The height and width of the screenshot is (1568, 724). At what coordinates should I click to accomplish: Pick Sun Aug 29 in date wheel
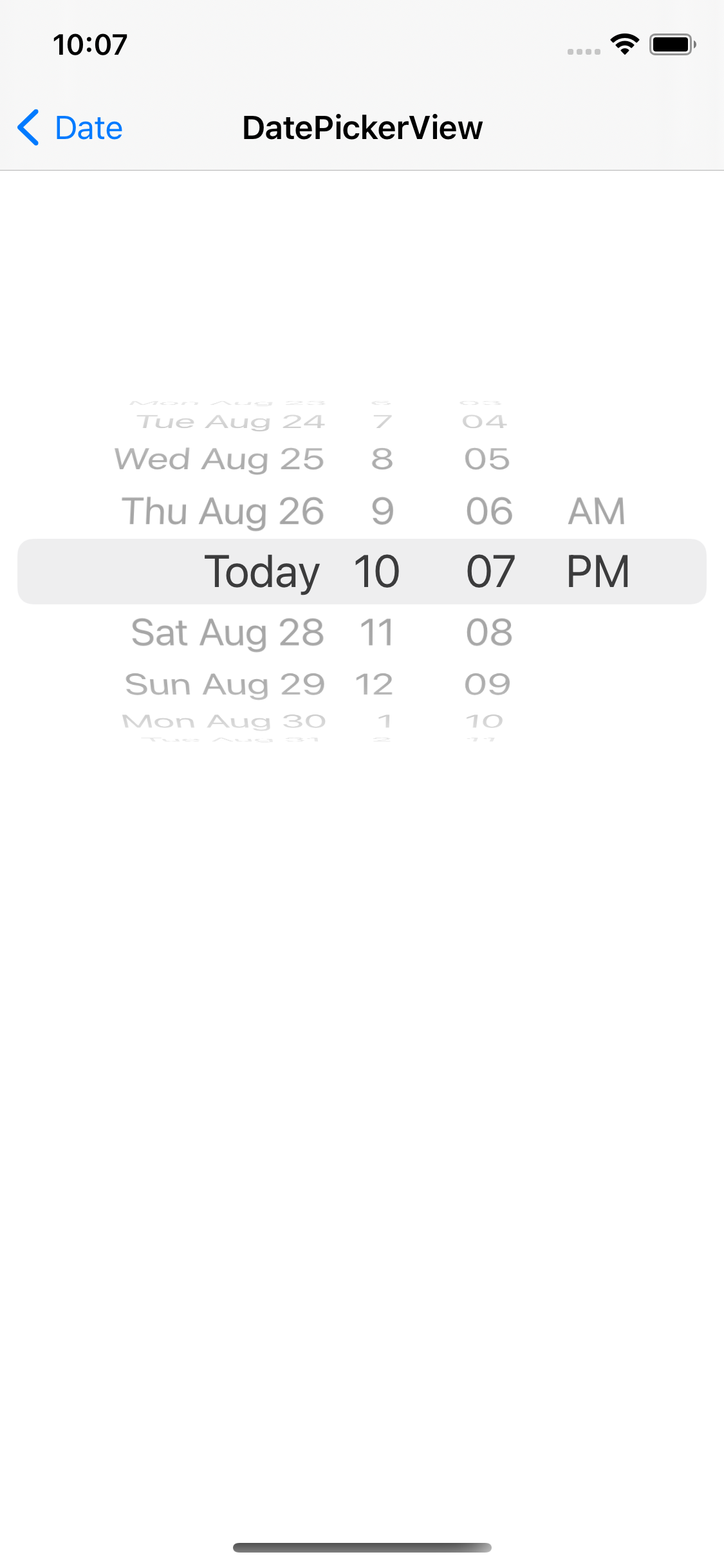tap(225, 684)
